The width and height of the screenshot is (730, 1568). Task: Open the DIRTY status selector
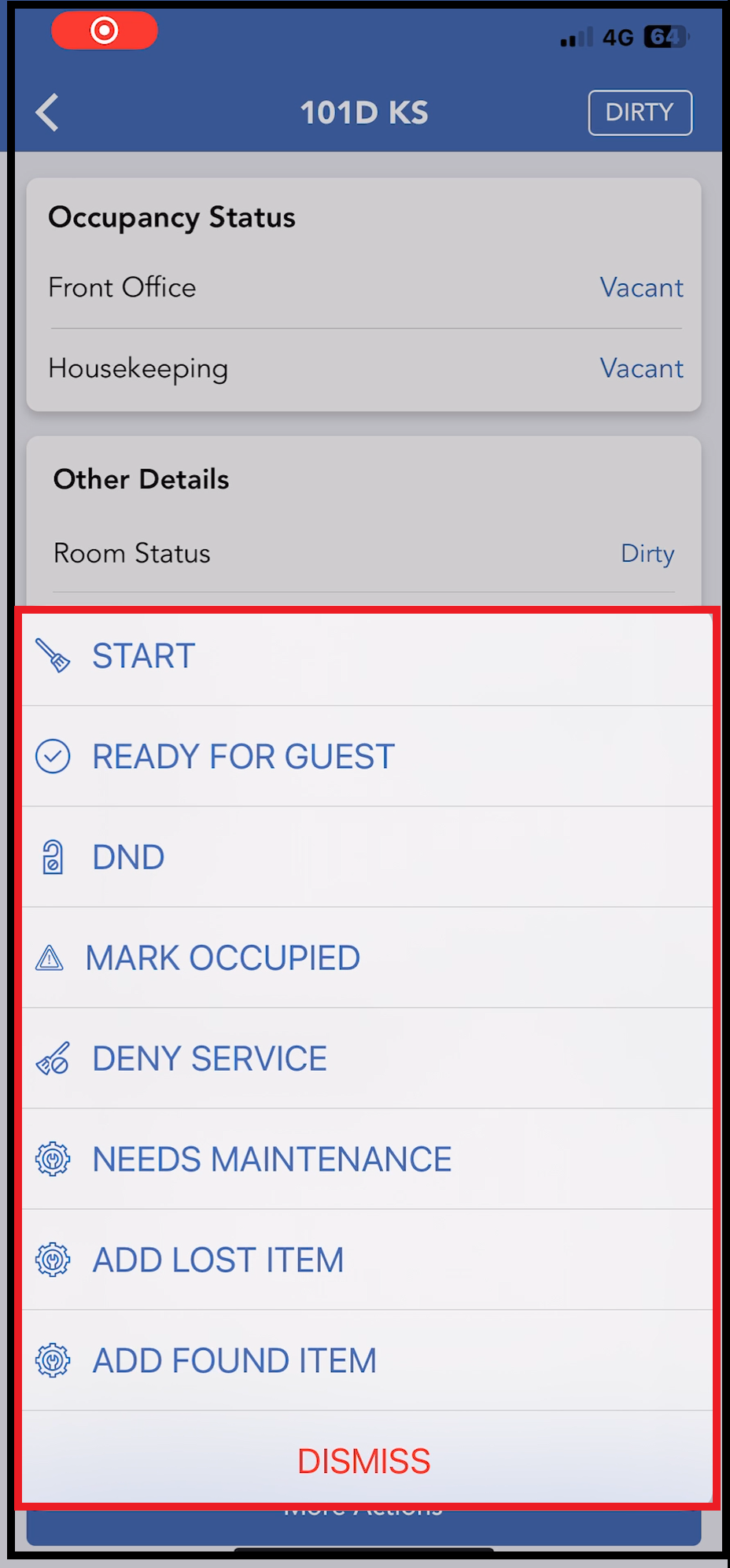639,112
